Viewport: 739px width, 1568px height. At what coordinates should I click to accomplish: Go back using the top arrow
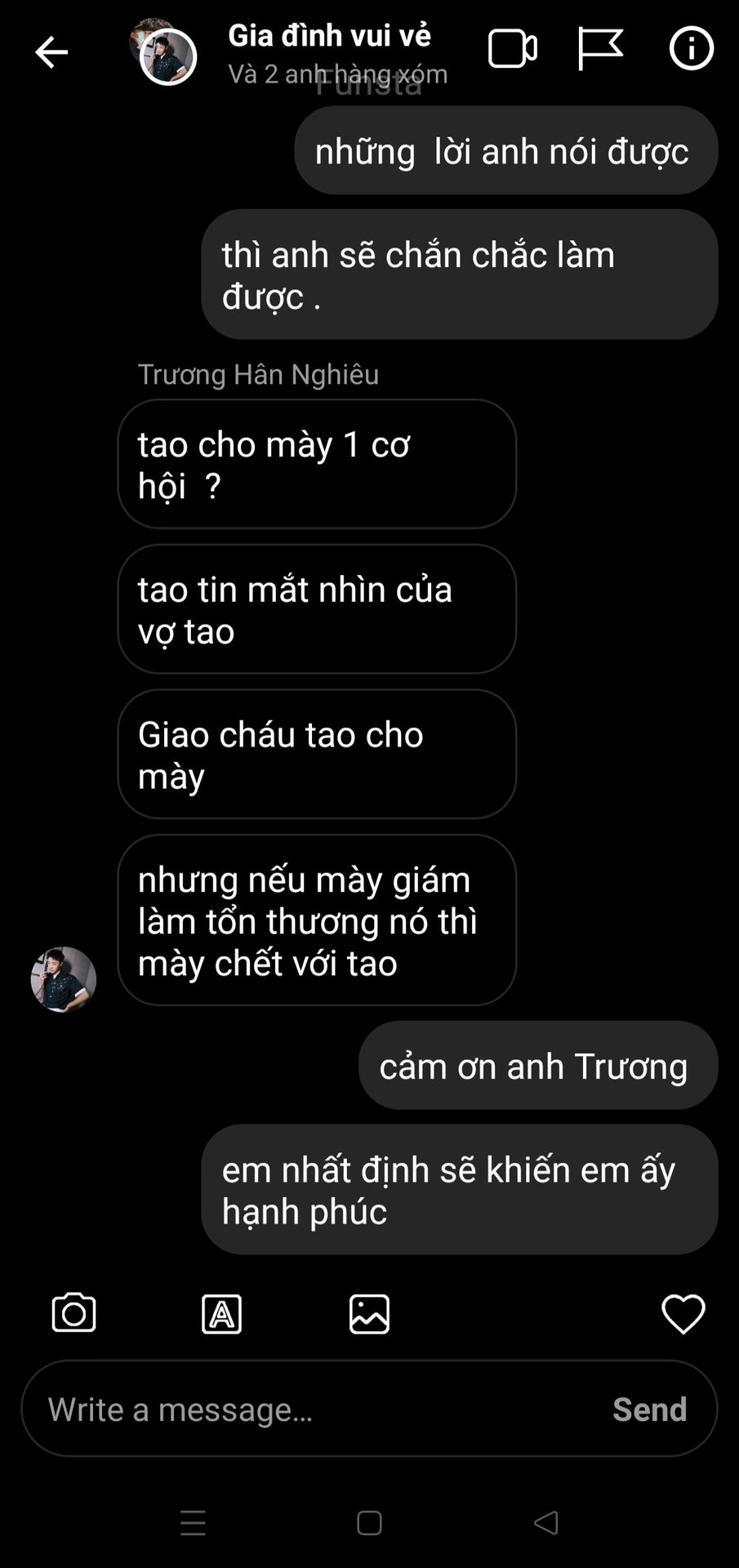(x=51, y=52)
